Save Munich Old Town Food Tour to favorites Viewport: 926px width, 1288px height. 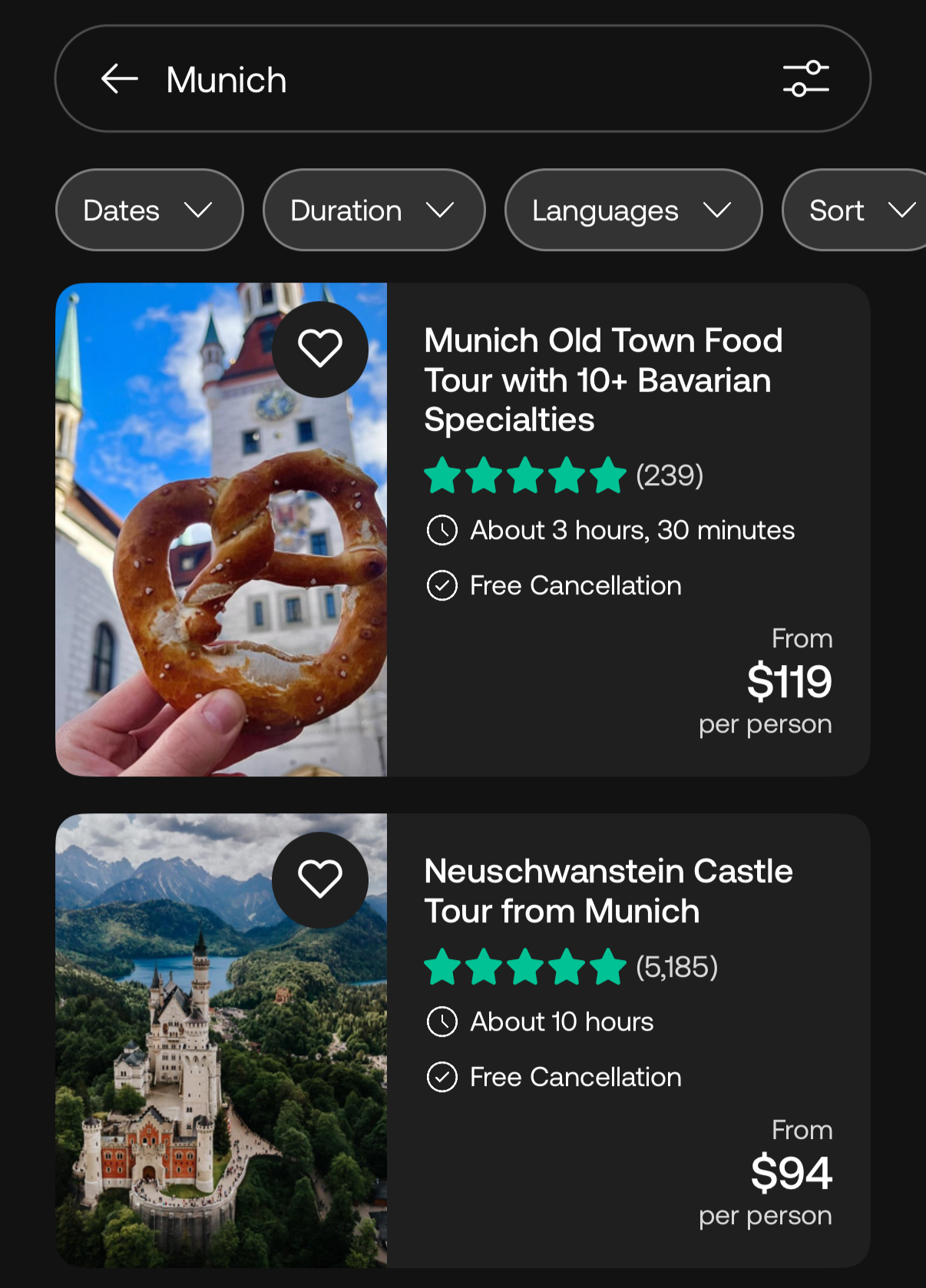(320, 349)
